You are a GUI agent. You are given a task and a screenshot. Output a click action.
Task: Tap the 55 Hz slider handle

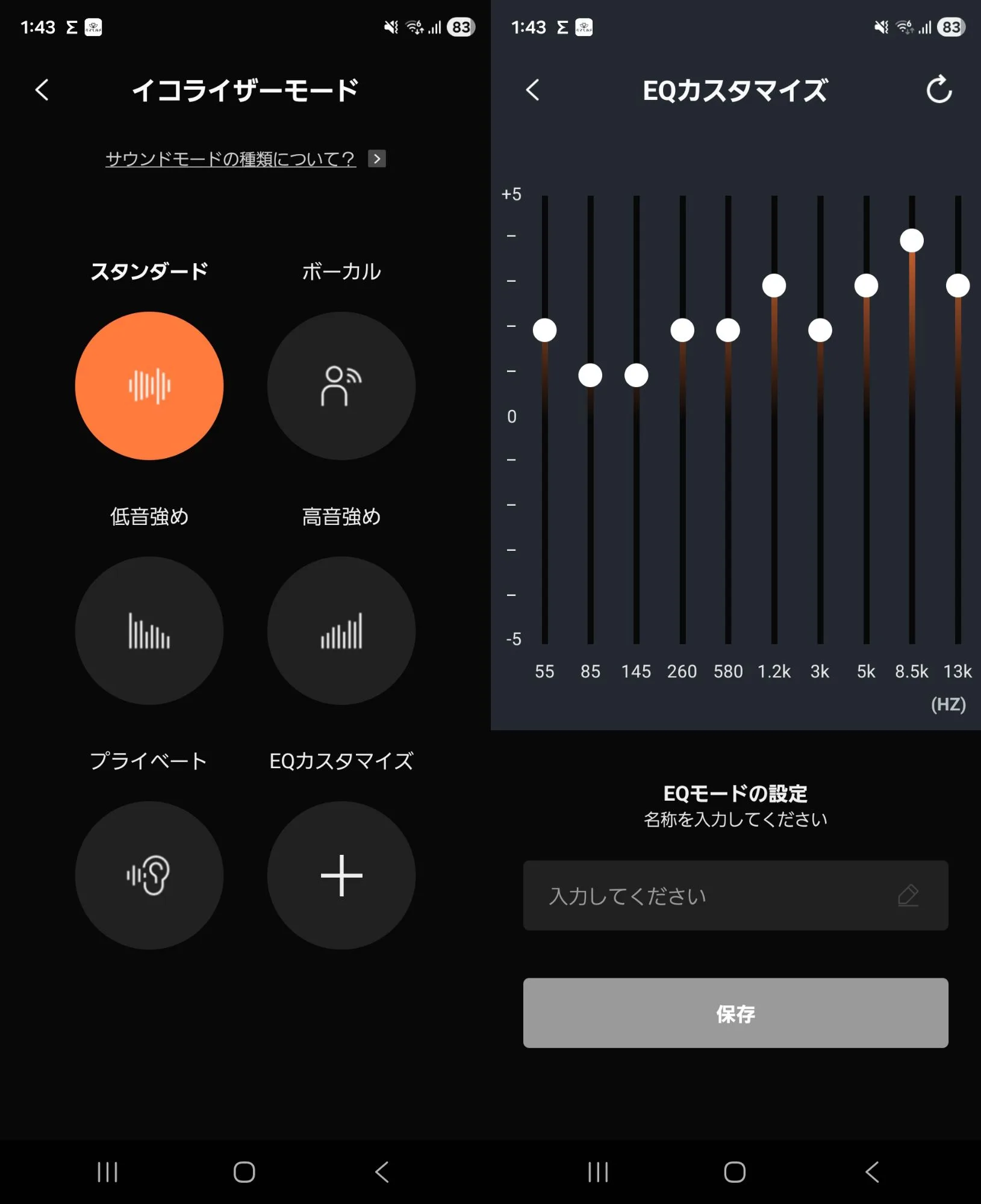(544, 330)
